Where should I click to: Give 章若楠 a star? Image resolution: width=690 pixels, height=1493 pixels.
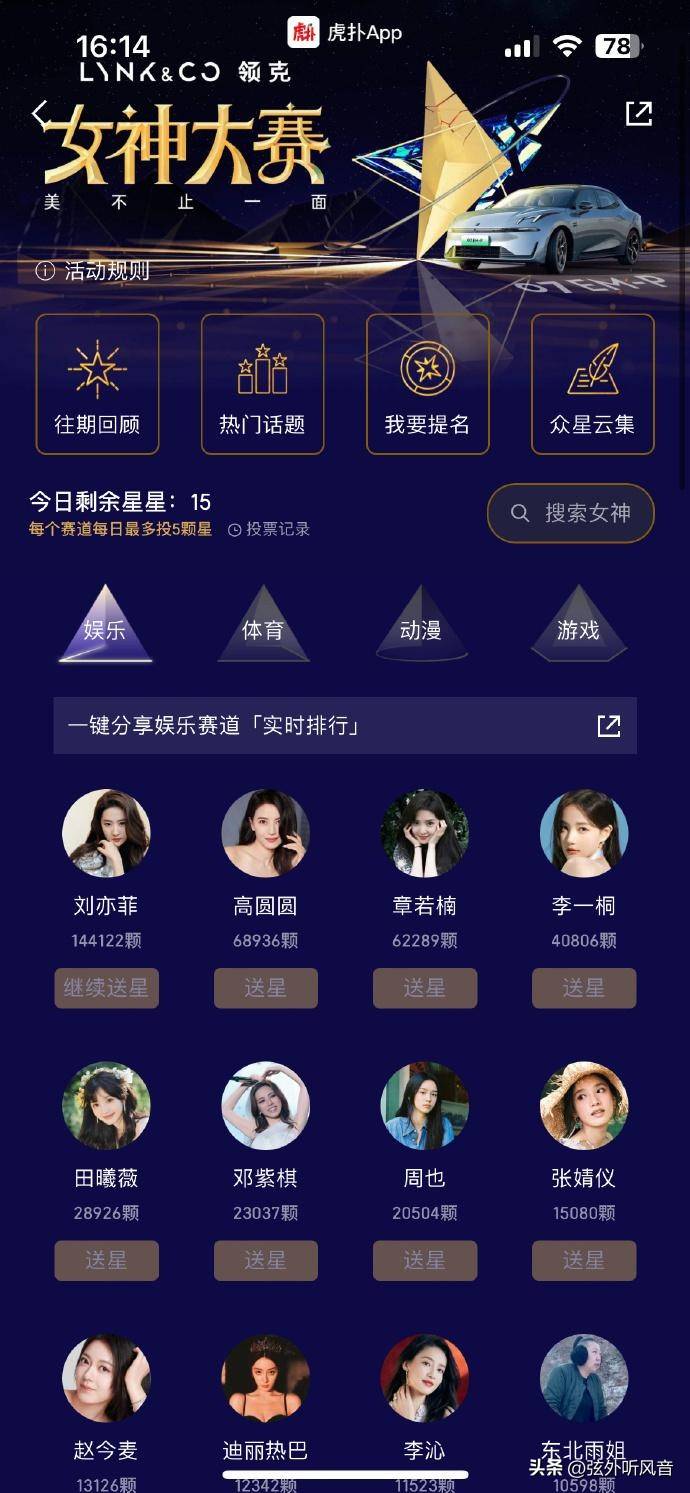[424, 988]
